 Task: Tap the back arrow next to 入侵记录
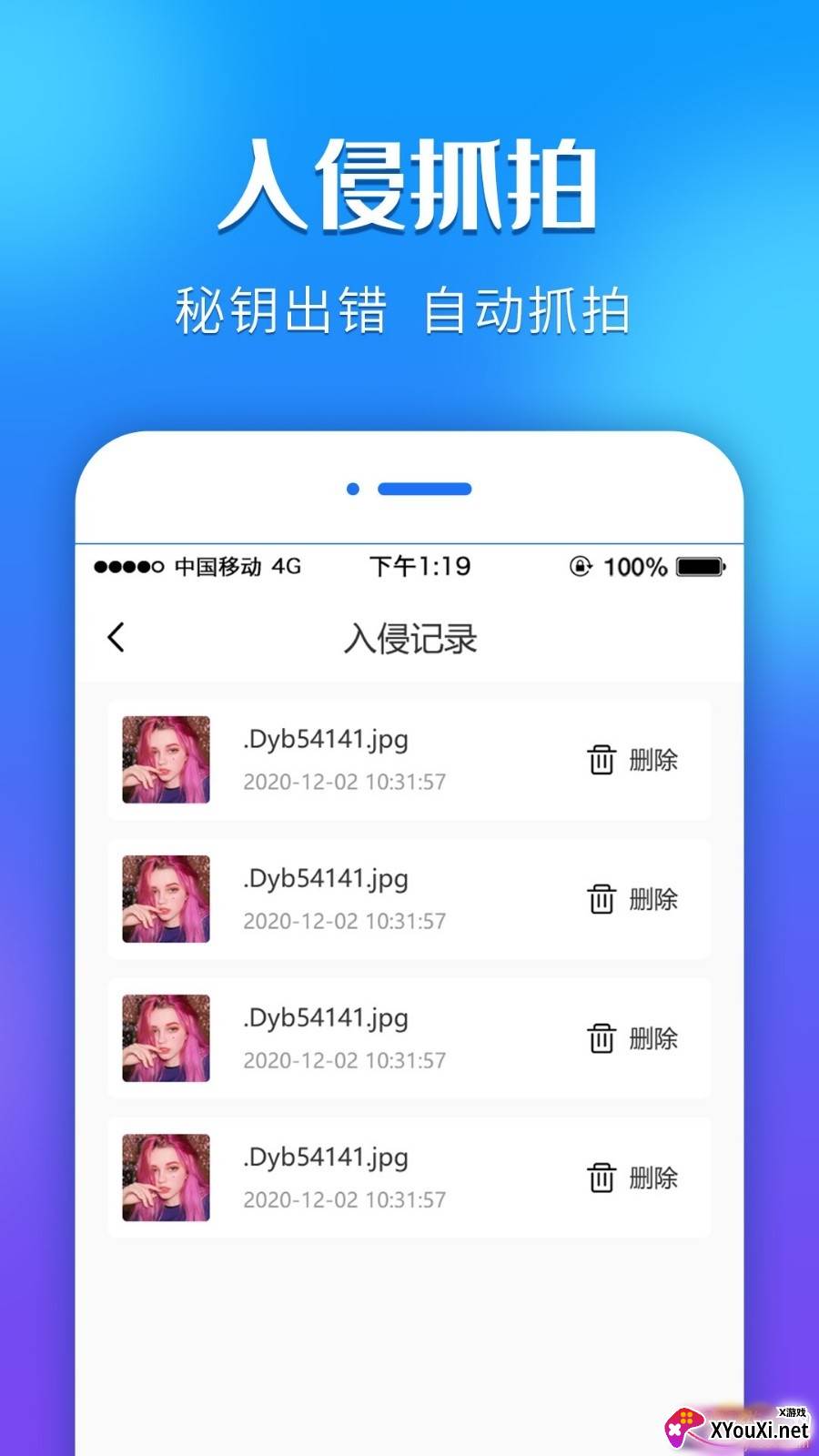click(116, 637)
